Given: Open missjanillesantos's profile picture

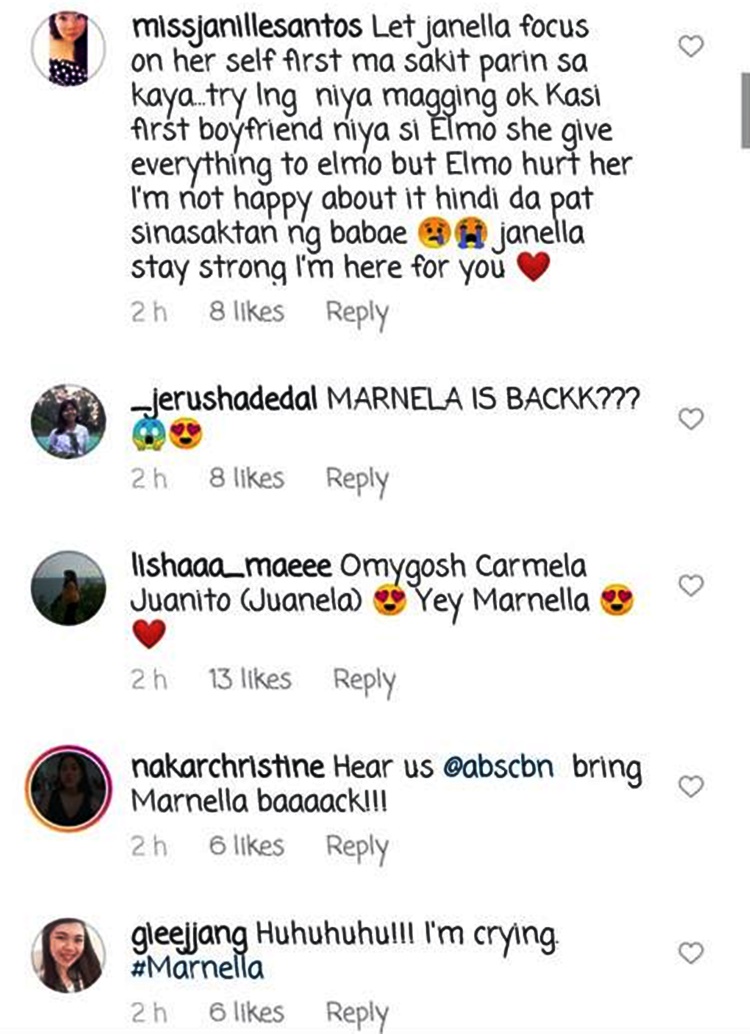Looking at the screenshot, I should (69, 47).
